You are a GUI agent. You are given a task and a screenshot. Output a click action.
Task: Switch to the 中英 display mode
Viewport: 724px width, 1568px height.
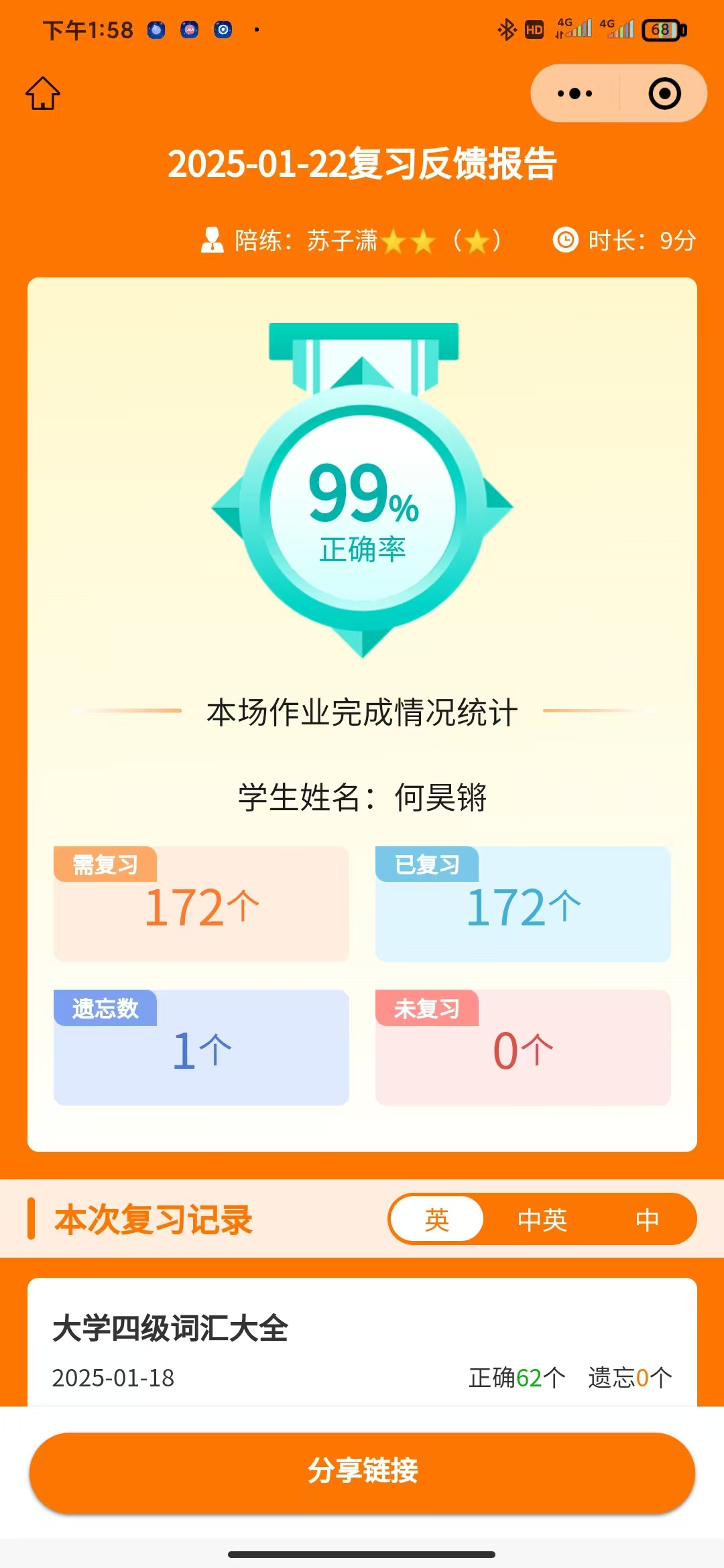[x=542, y=1219]
